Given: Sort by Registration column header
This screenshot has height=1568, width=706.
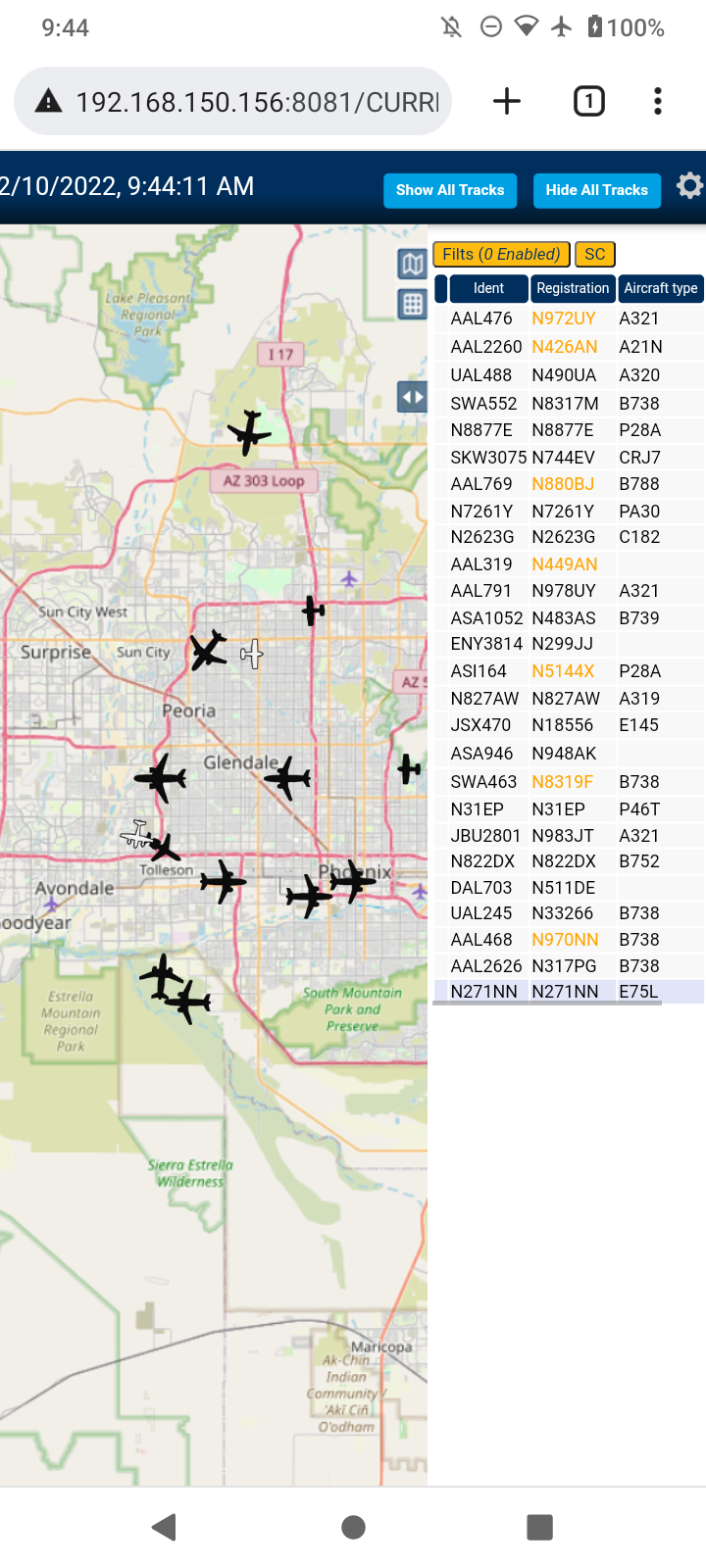Looking at the screenshot, I should [x=573, y=288].
